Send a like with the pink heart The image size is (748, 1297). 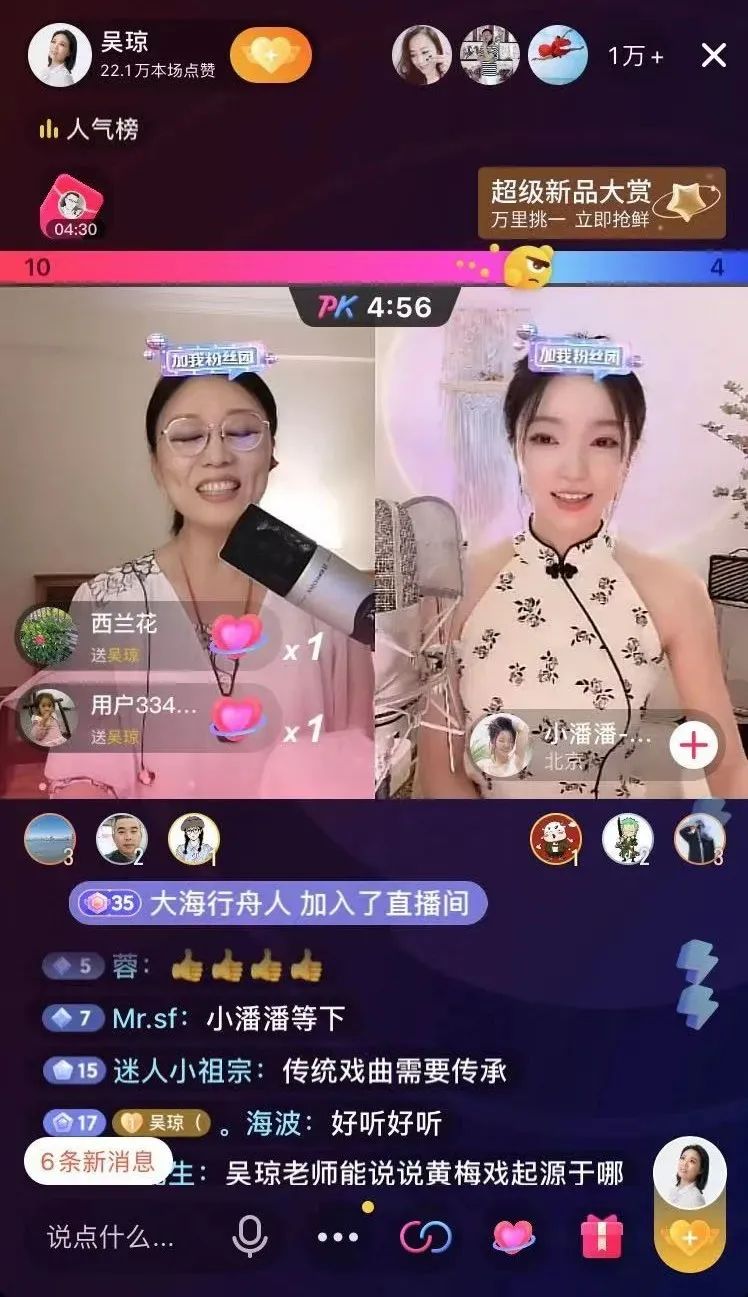(513, 1237)
